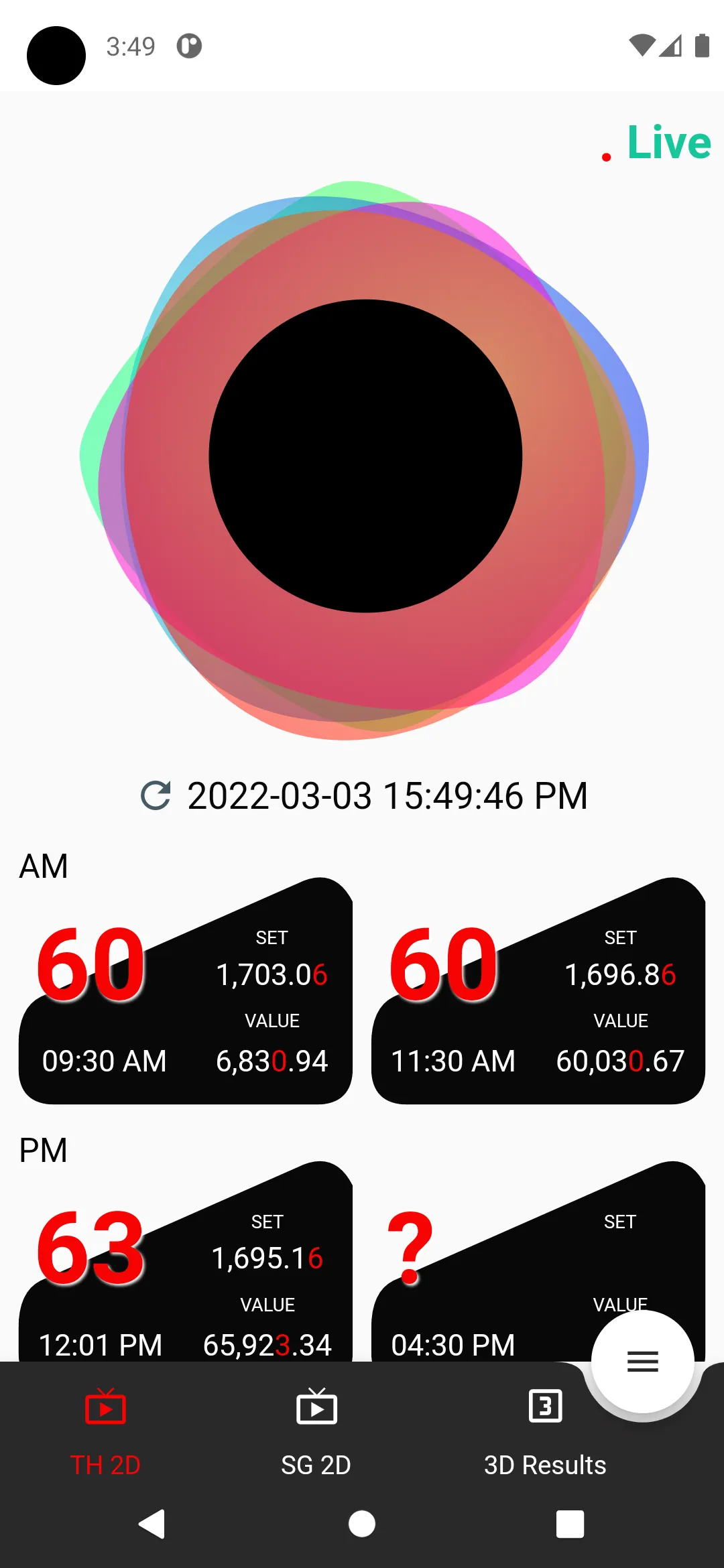
Task: Select the TH 2D tab label
Action: (105, 1465)
